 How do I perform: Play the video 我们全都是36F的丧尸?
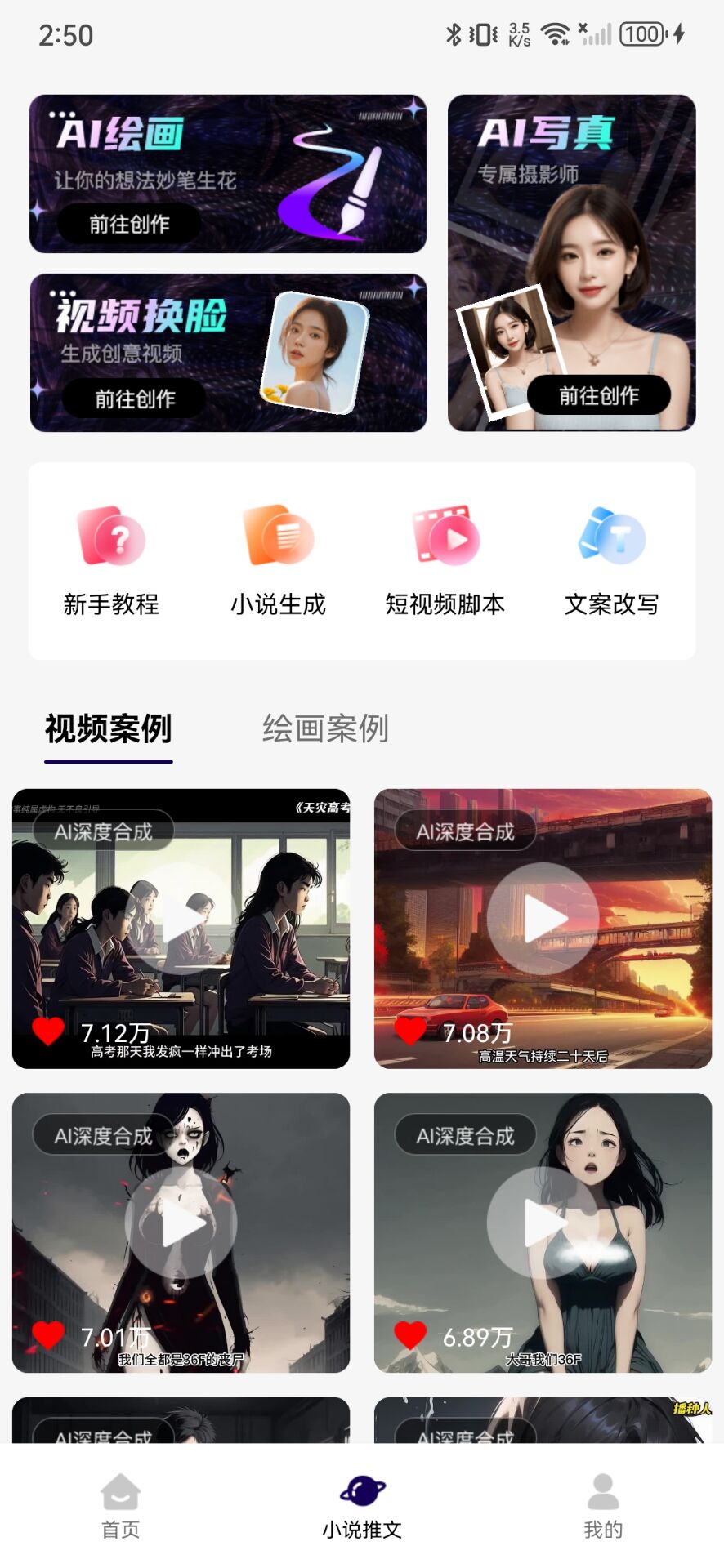click(x=181, y=1223)
